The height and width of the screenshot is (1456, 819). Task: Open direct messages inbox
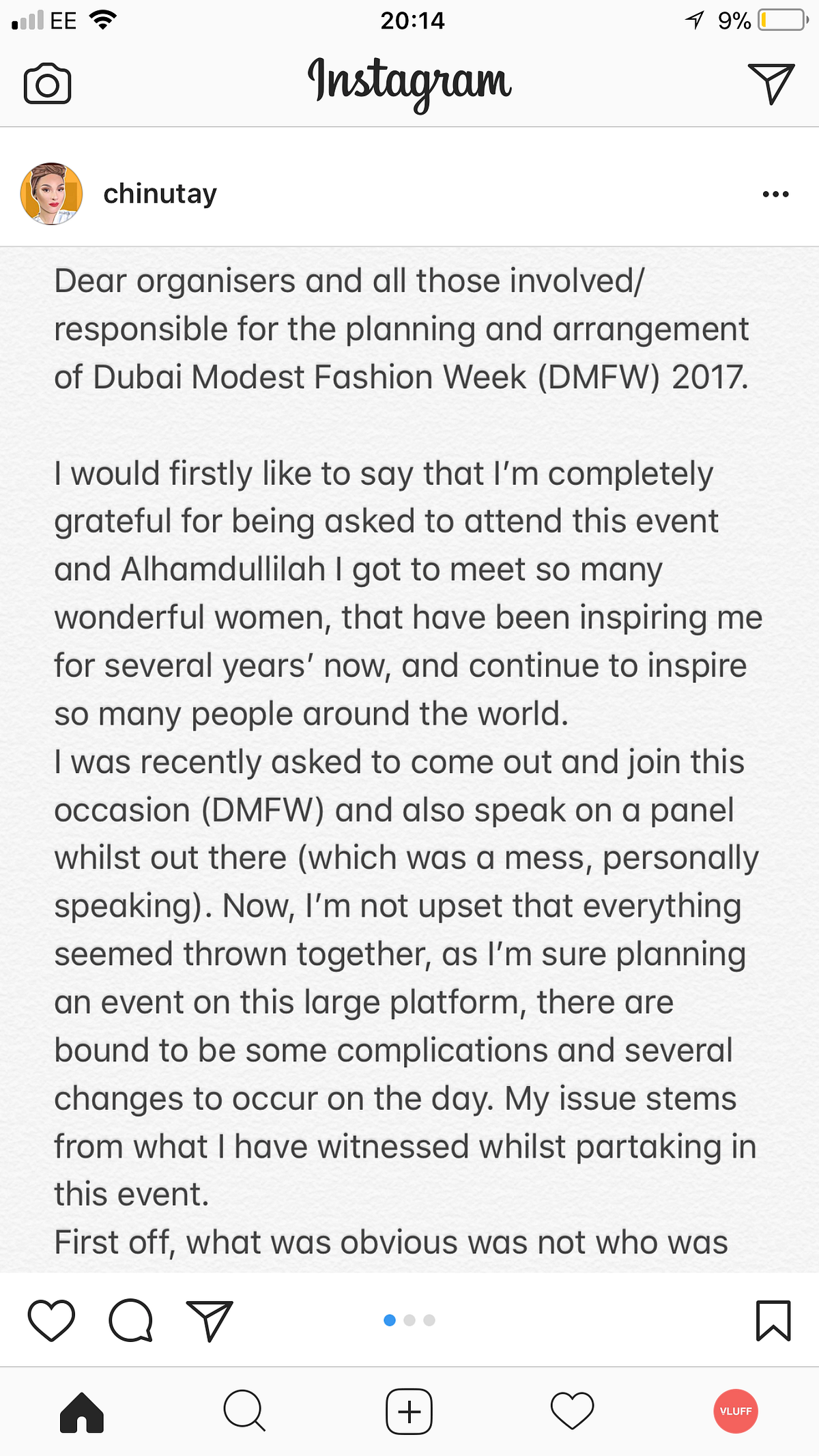point(771,83)
